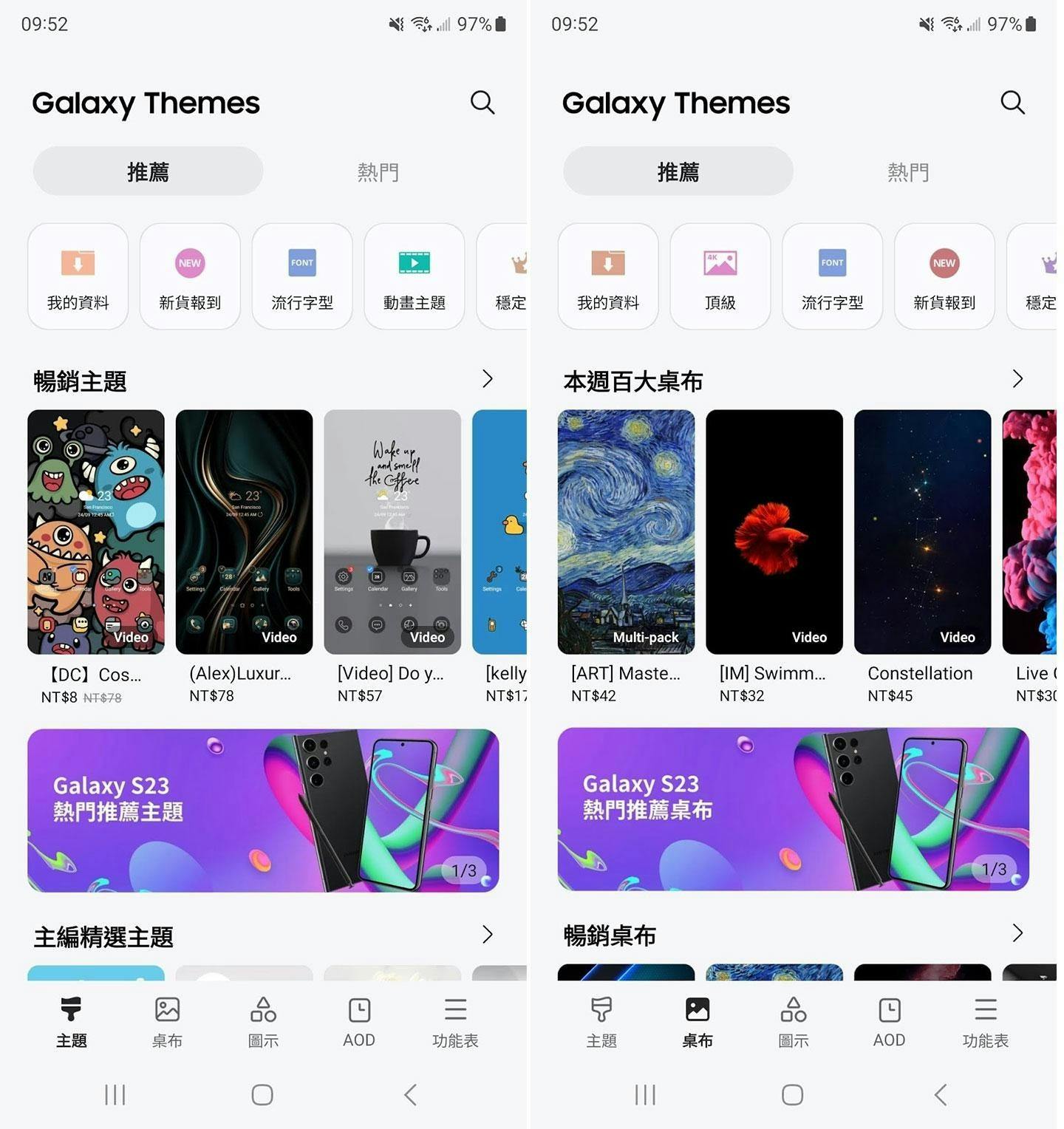Open the 動畫主題 category chip

[414, 276]
